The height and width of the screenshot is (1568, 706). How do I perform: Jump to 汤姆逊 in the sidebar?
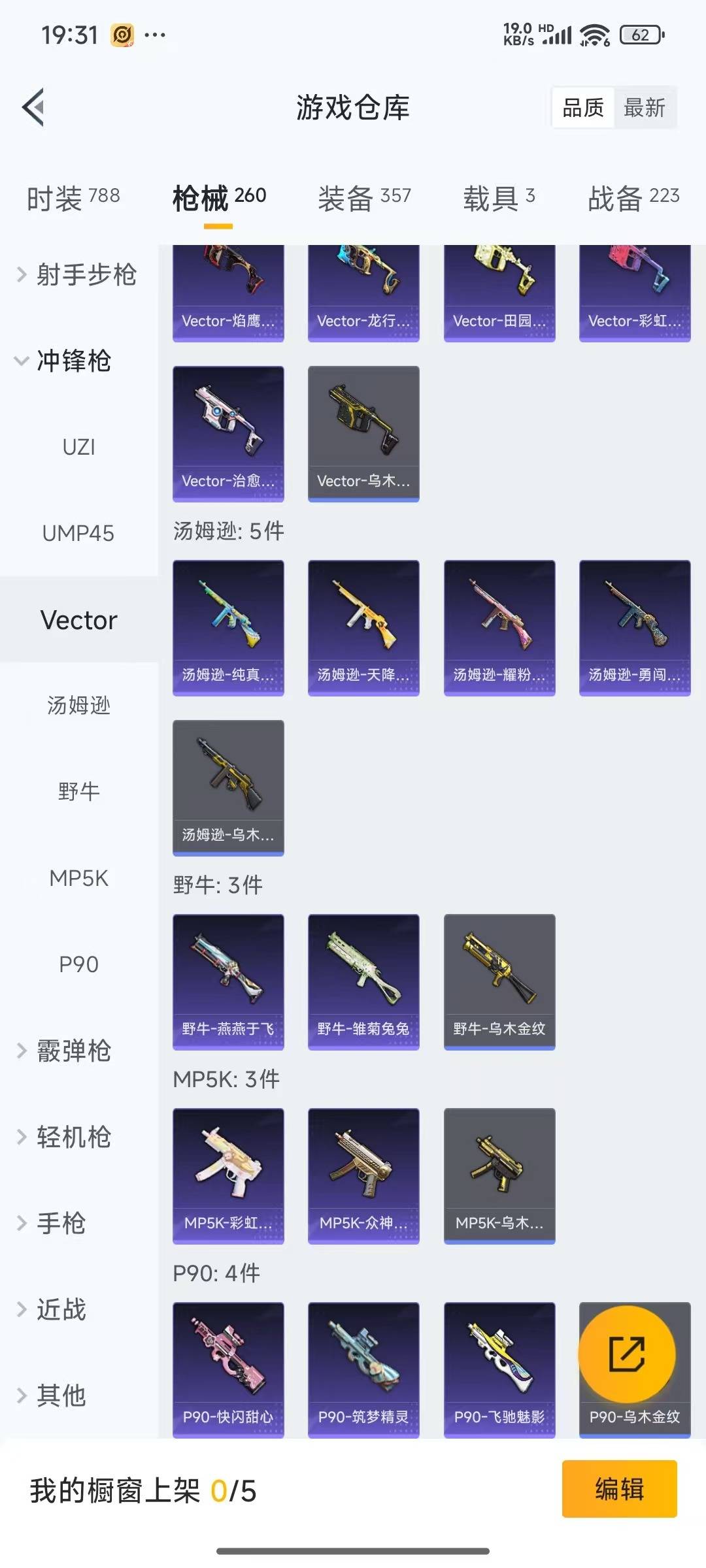click(78, 706)
